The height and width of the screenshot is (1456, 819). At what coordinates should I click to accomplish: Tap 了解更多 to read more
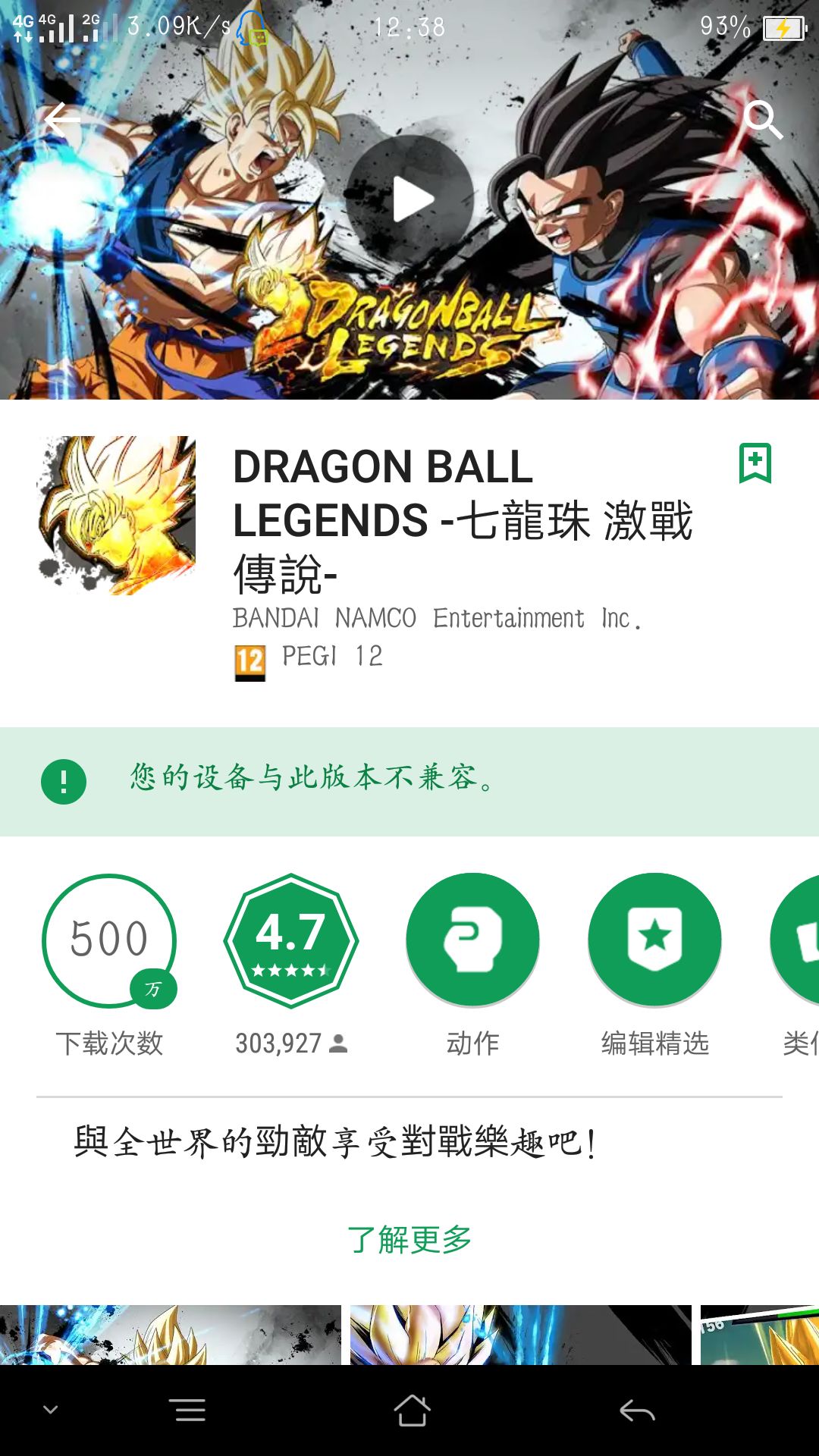[x=409, y=1240]
